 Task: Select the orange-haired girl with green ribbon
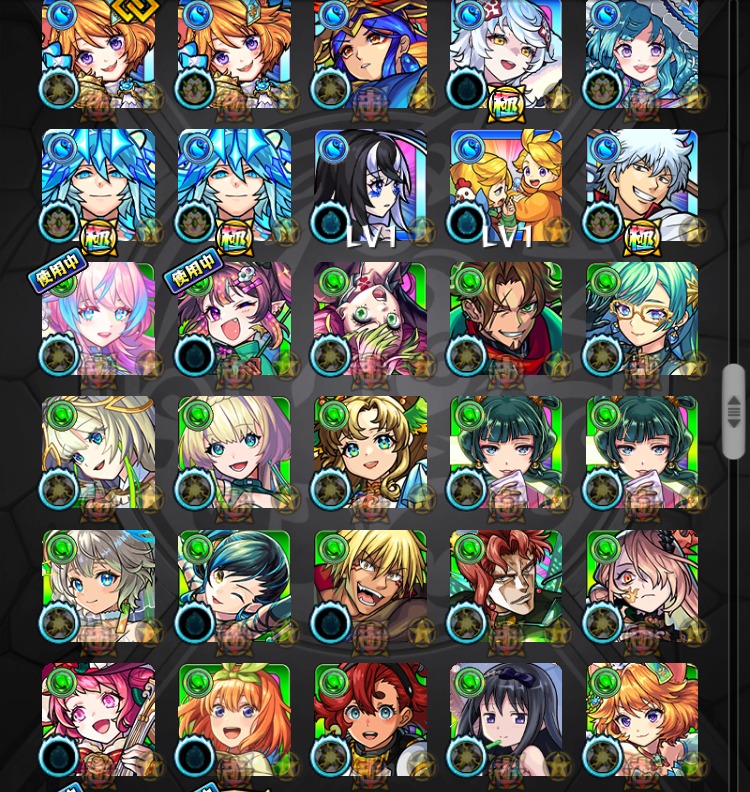234,719
